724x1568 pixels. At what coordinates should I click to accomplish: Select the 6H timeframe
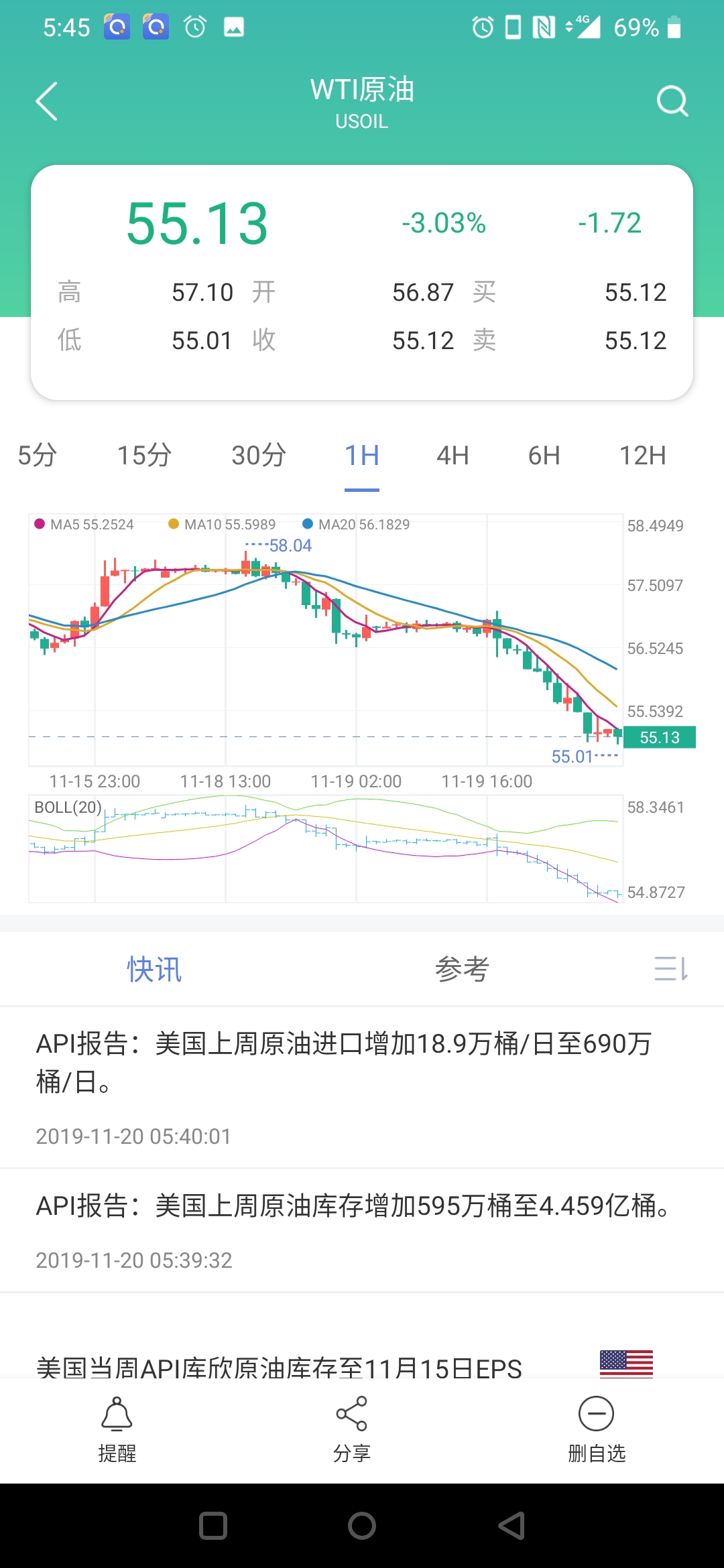(544, 456)
